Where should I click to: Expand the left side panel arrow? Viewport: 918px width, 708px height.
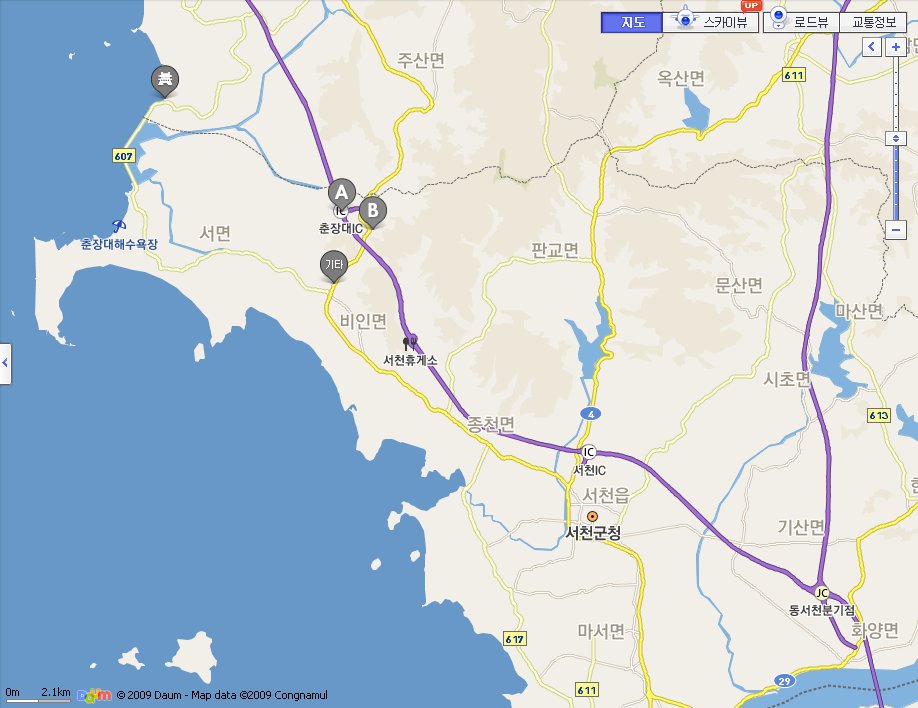pyautogui.click(x=5, y=363)
